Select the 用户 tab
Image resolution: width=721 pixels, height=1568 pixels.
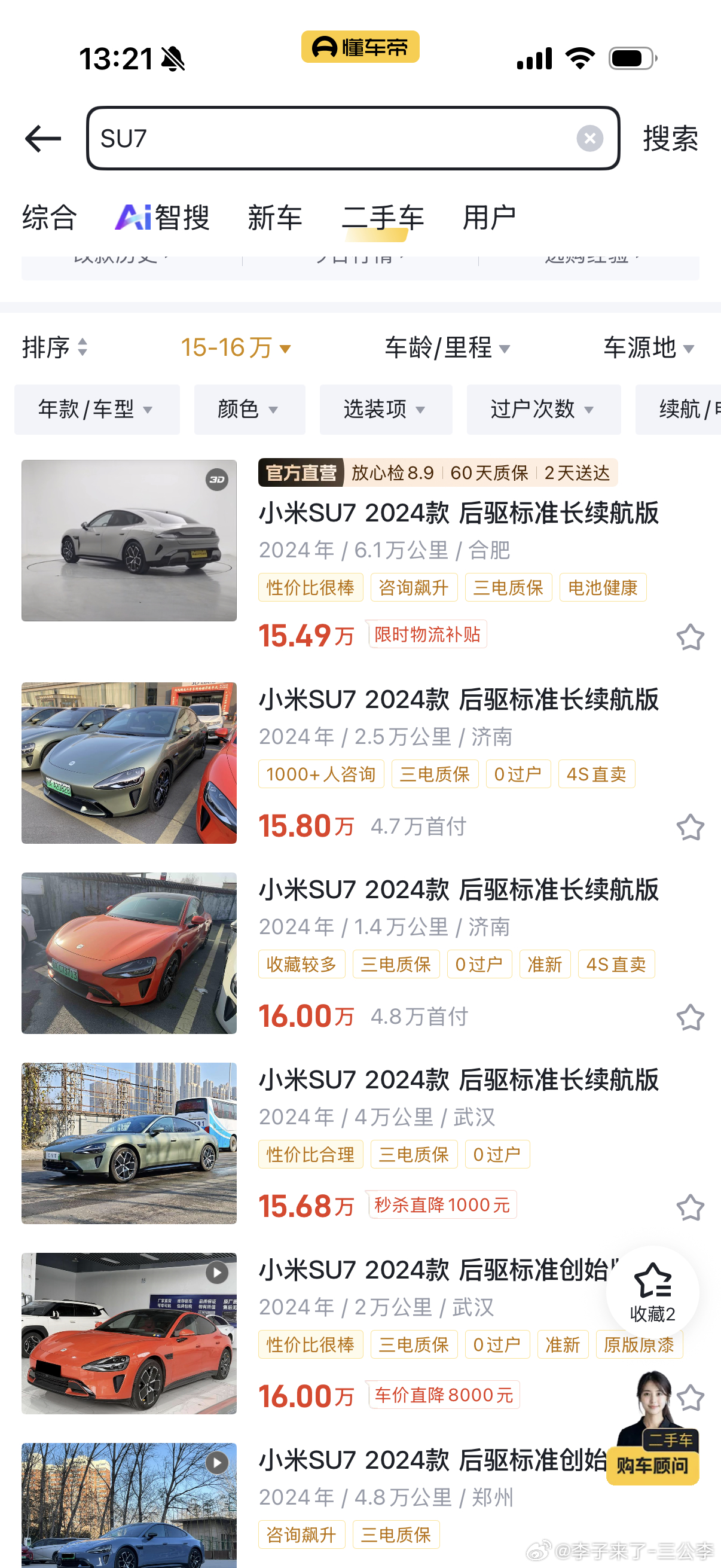click(489, 218)
